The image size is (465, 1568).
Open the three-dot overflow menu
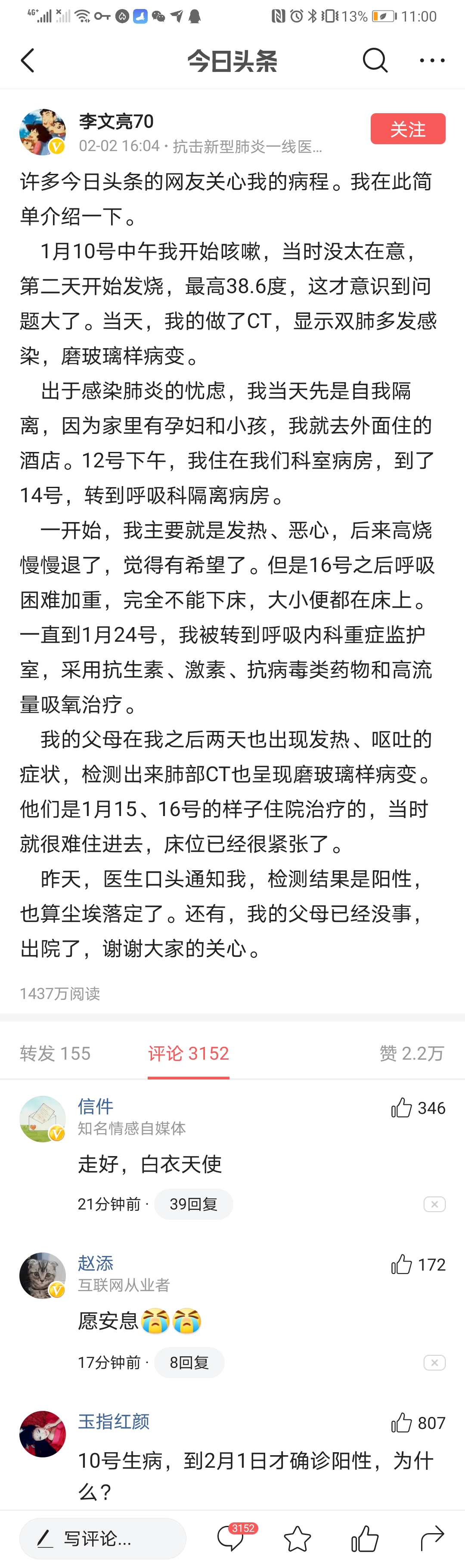coord(432,60)
